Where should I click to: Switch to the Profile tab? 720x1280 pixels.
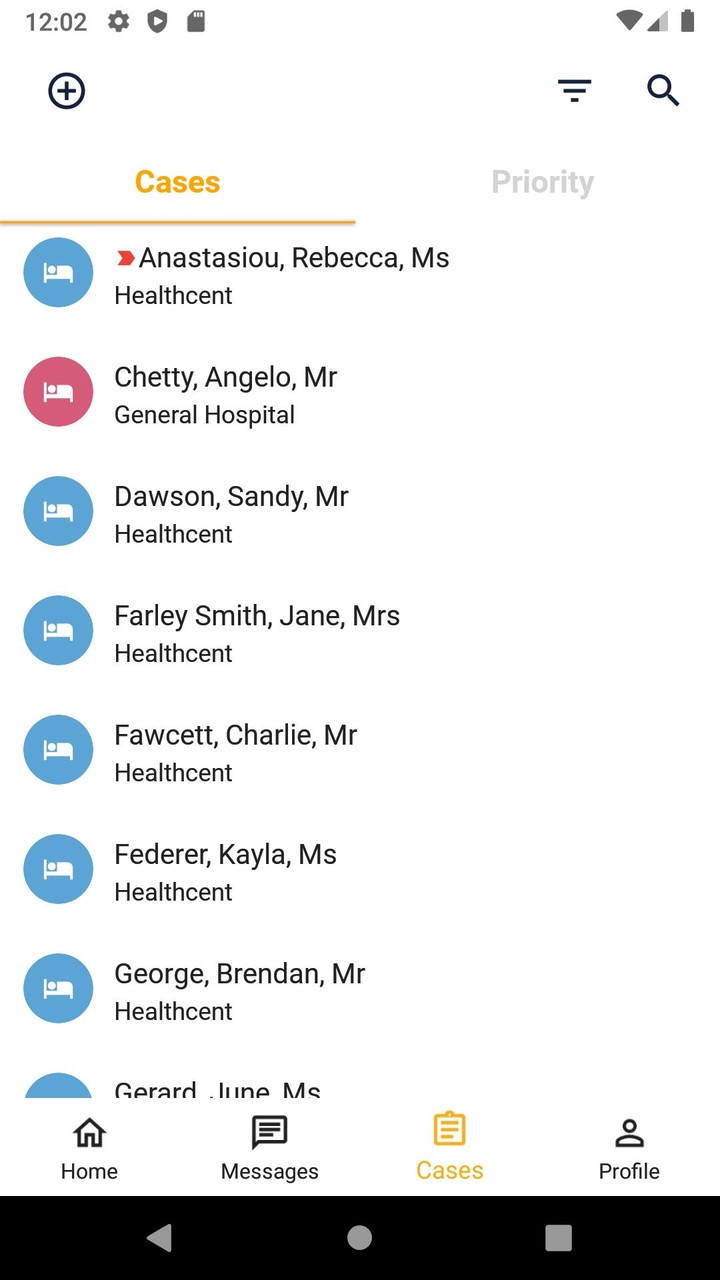tap(629, 1148)
